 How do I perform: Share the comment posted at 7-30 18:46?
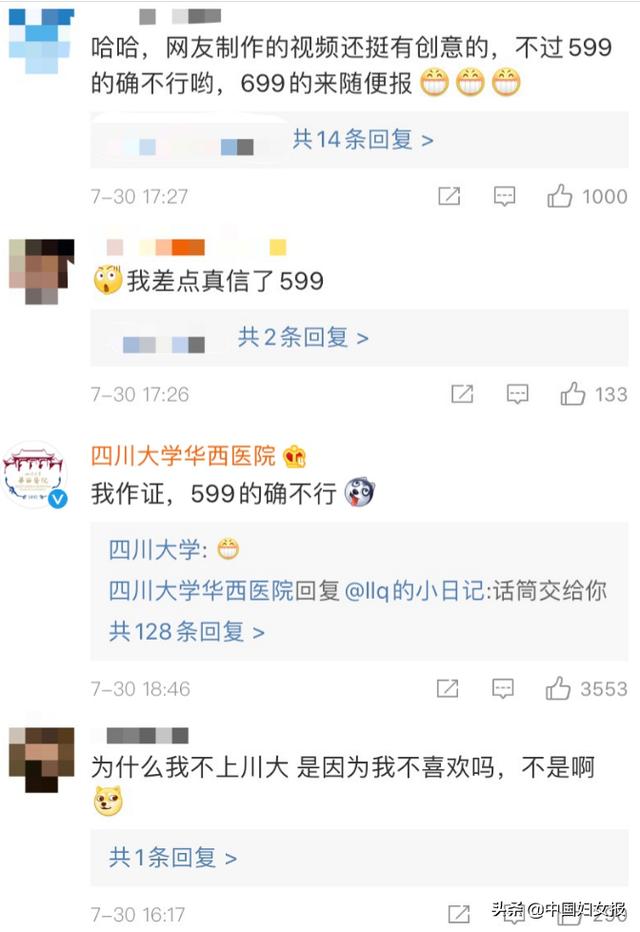(x=447, y=689)
